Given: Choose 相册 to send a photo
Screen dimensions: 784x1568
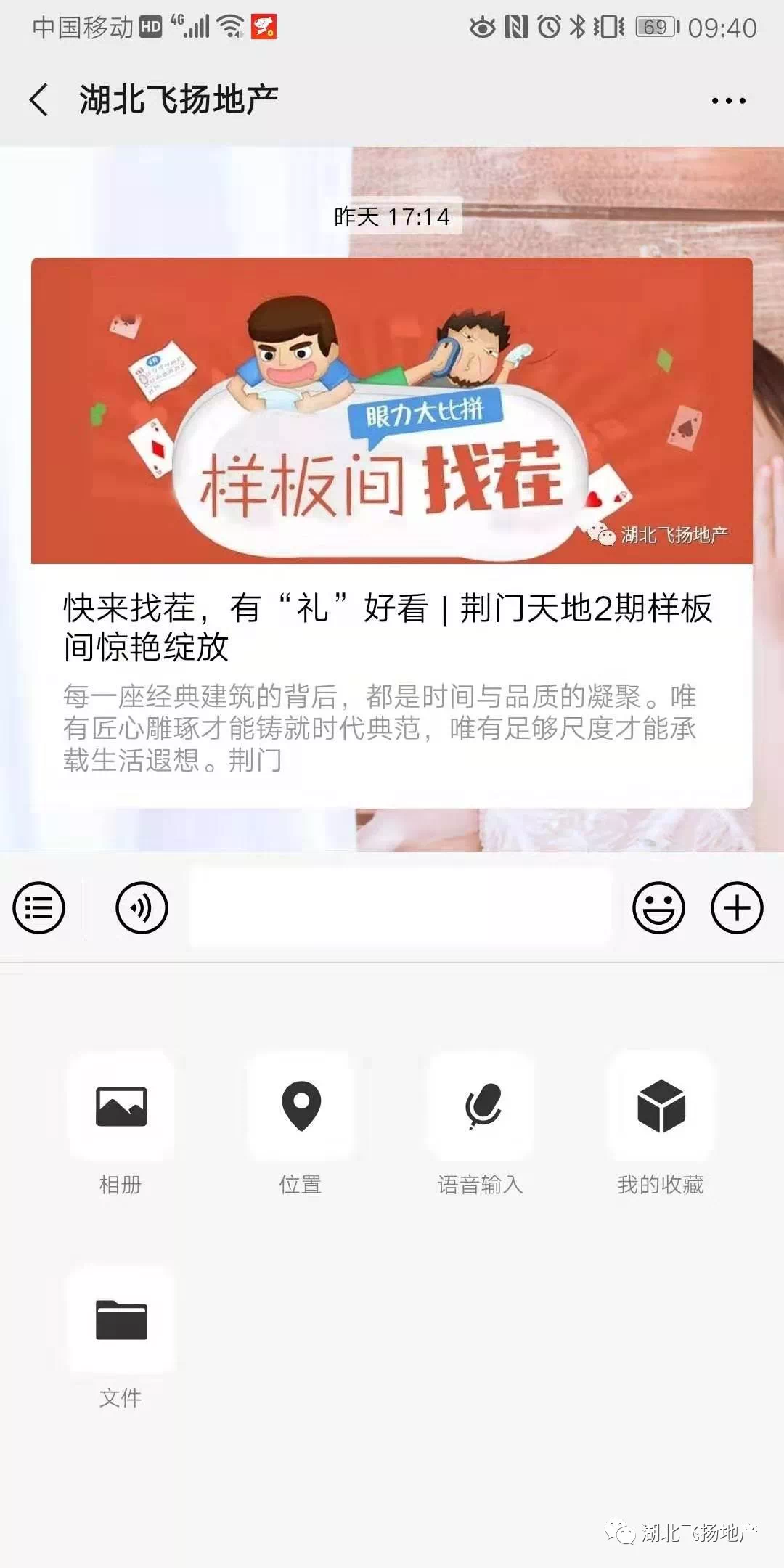Looking at the screenshot, I should coord(121,1107).
